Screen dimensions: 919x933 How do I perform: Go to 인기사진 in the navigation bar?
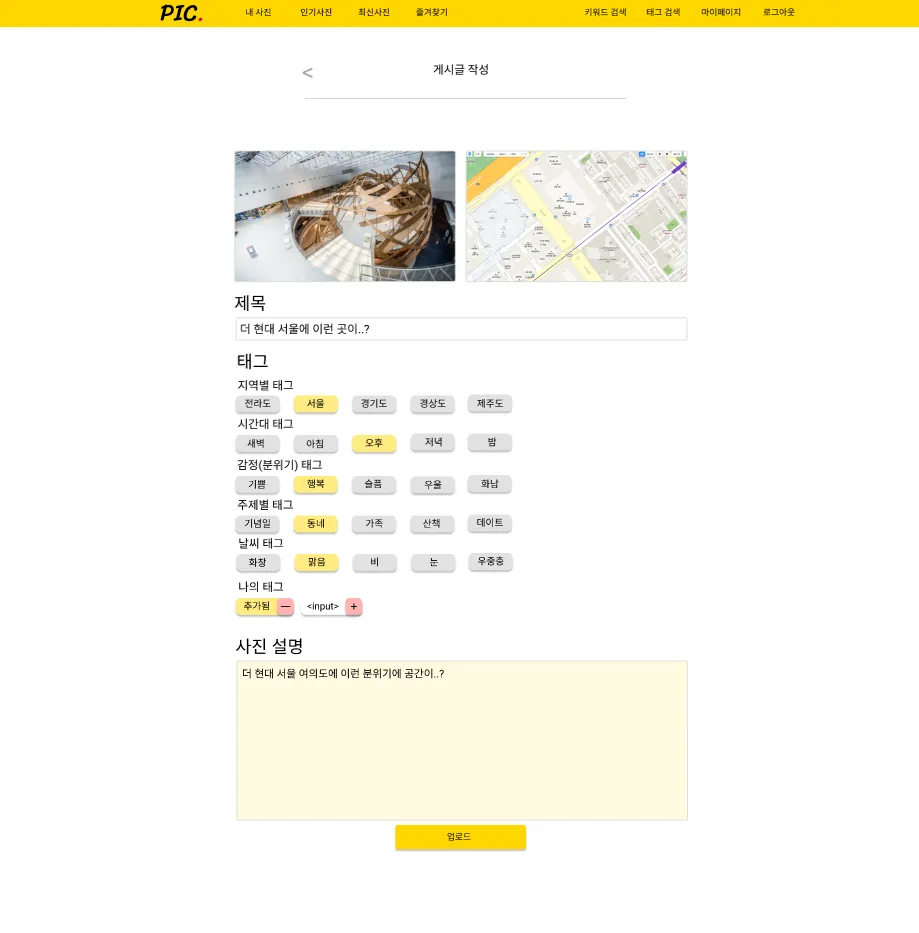314,13
